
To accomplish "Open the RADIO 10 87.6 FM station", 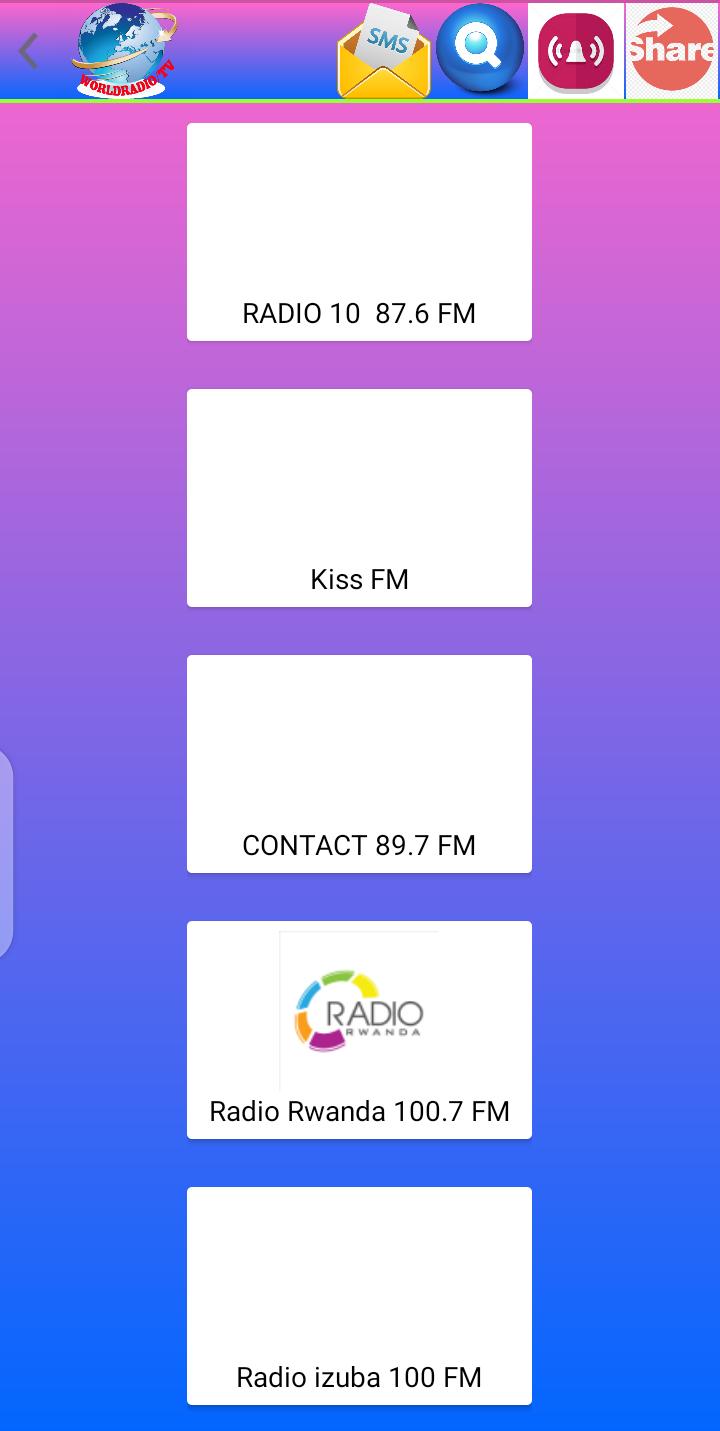I will (359, 232).
